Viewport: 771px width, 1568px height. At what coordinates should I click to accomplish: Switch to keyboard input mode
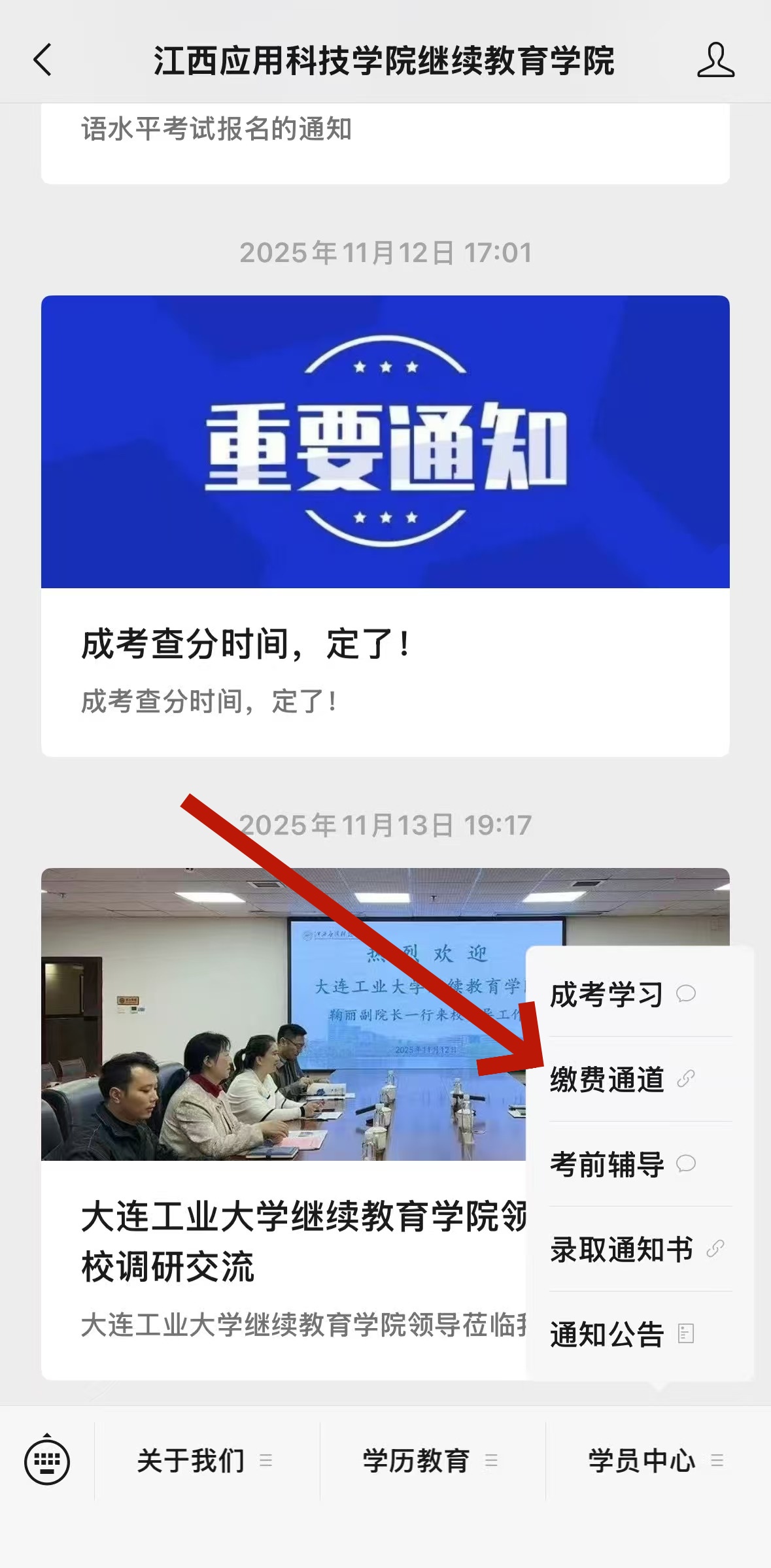(47, 1461)
